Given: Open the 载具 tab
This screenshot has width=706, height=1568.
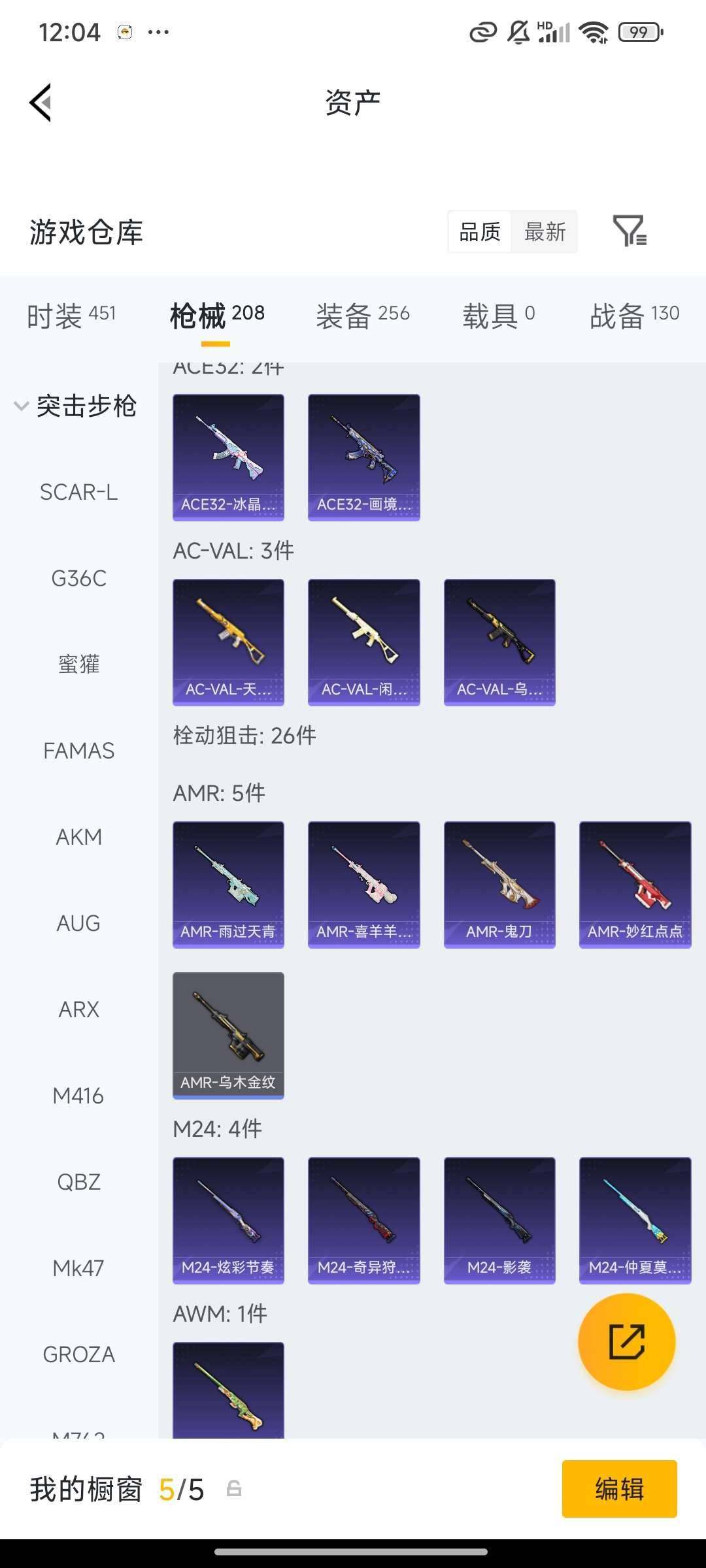Looking at the screenshot, I should click(x=498, y=315).
